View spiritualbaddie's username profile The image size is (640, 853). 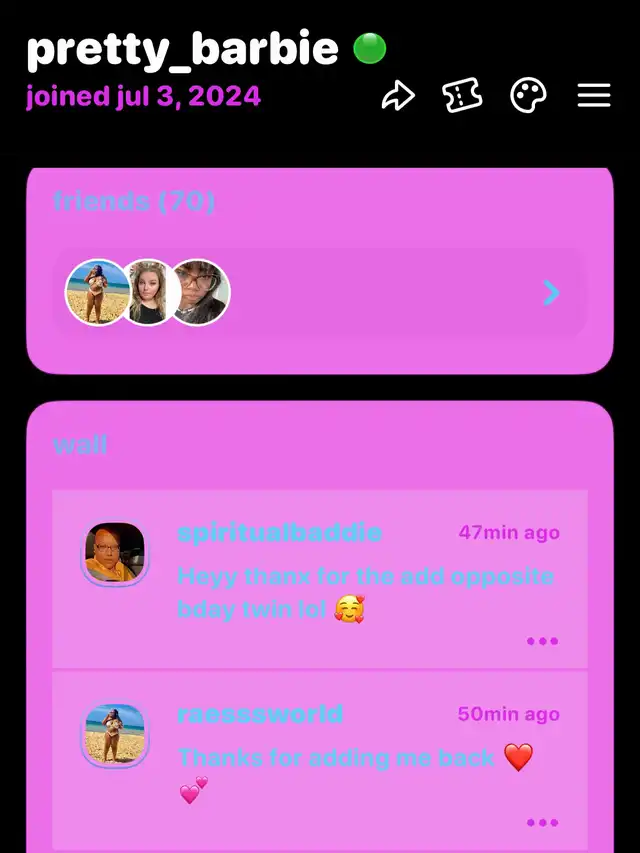click(279, 533)
